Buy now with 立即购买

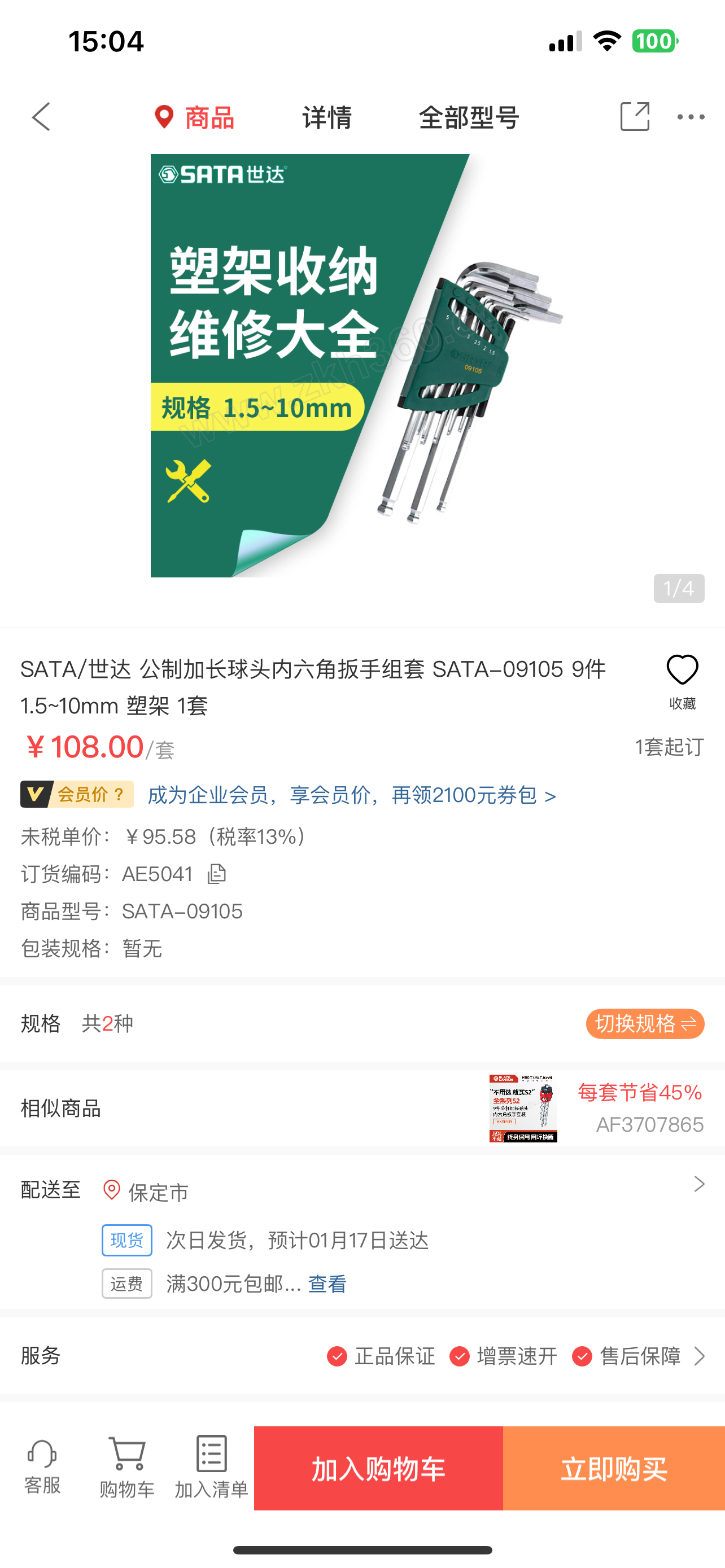point(614,1468)
